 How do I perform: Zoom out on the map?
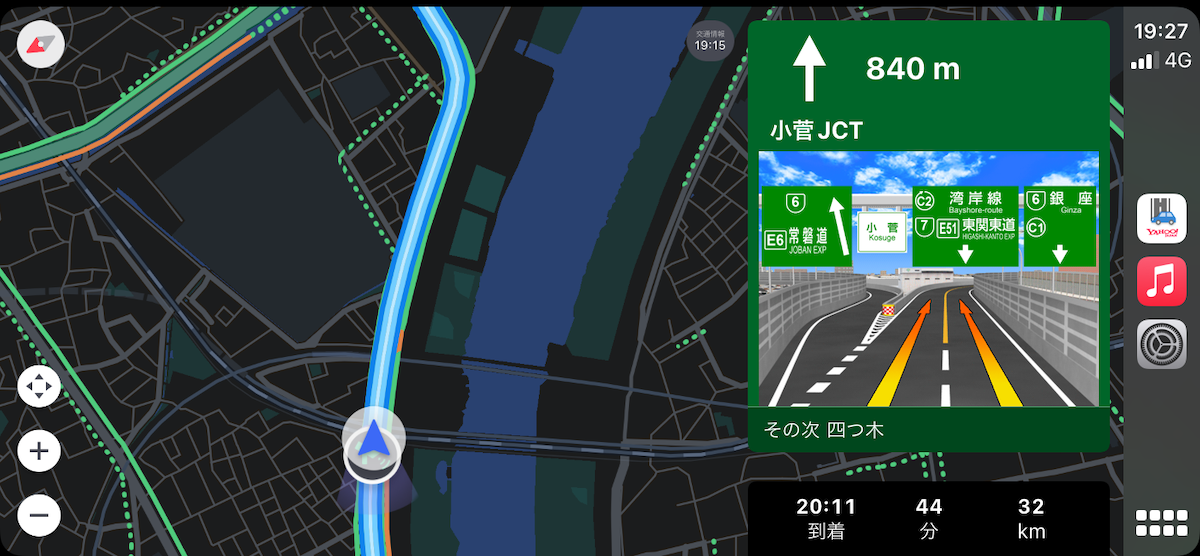point(39,516)
